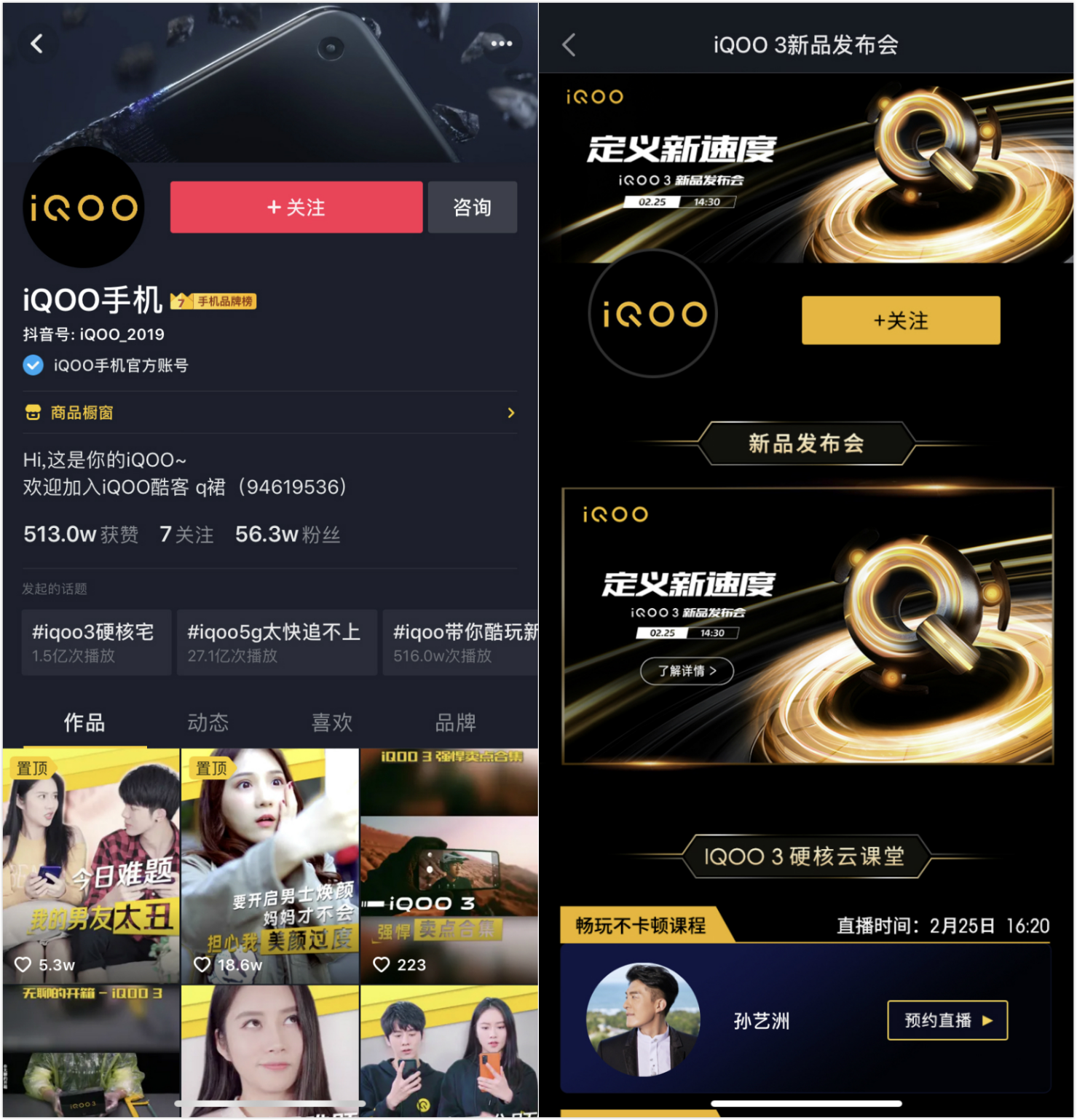1077x1120 pixels.
Task: Open the 商品橱窗 row
Action: point(269,413)
